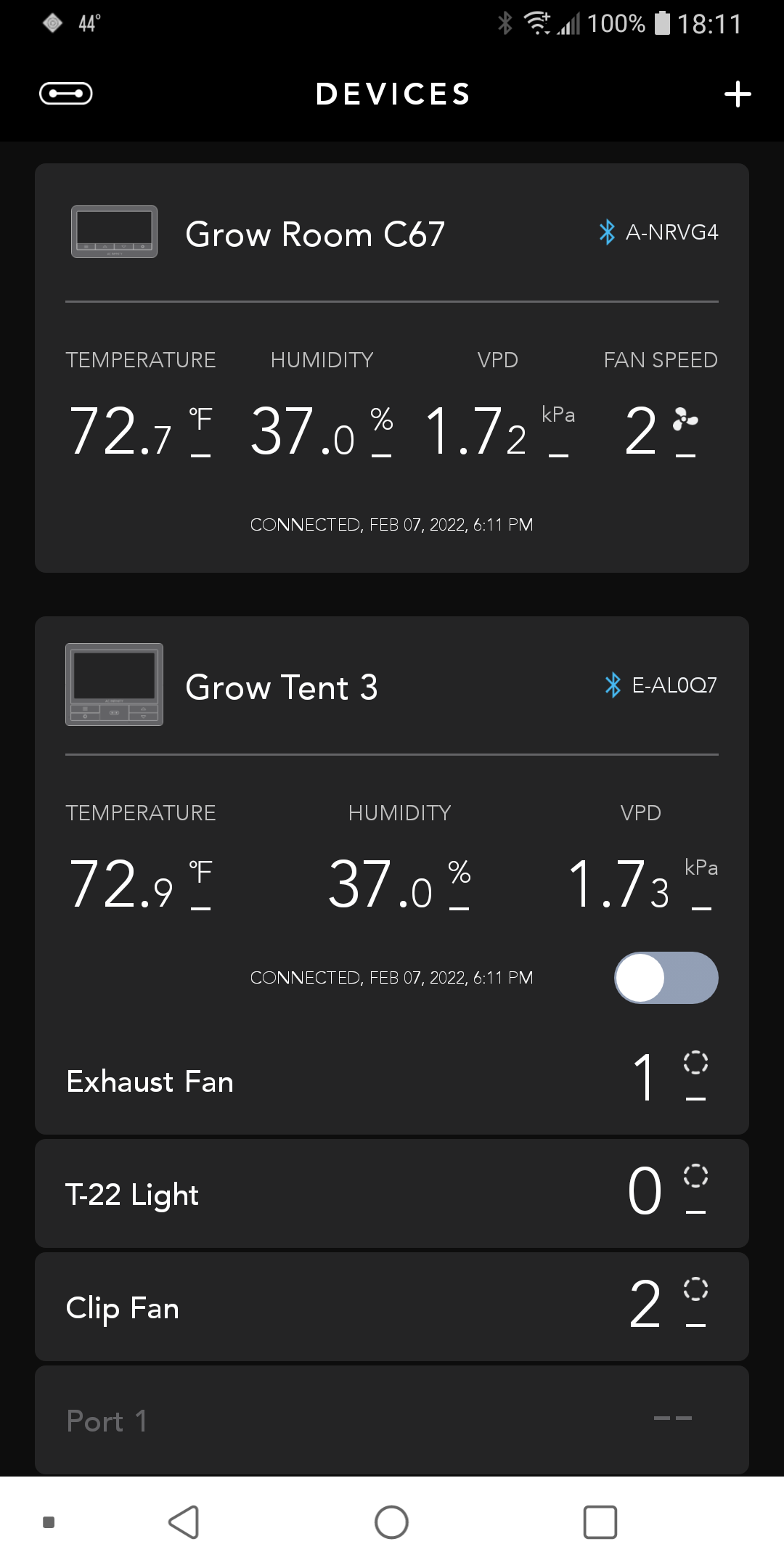Toggle the switch in Grow Tent 3
The image size is (784, 1568).
click(666, 978)
